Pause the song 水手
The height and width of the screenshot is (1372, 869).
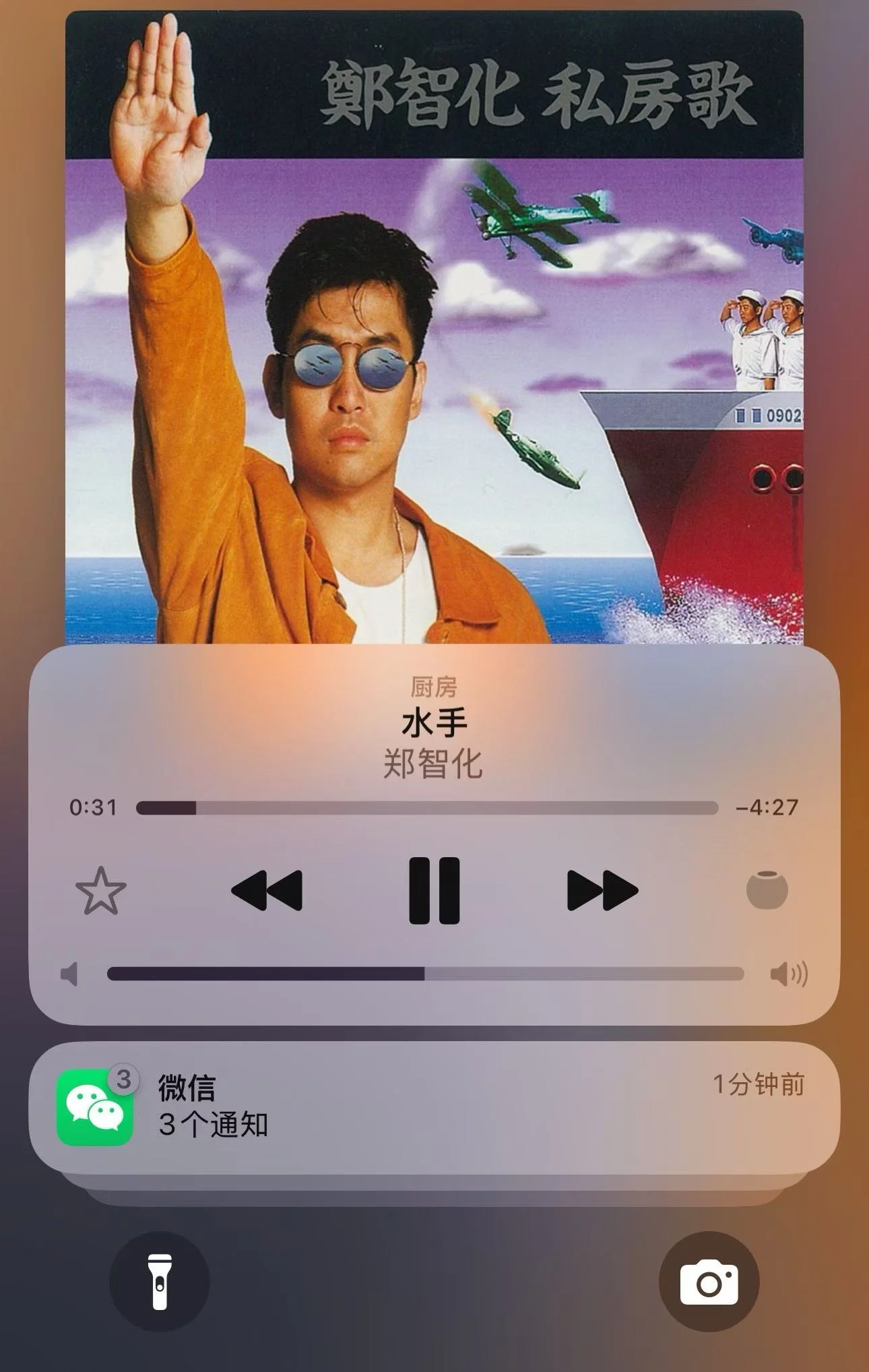(x=434, y=890)
